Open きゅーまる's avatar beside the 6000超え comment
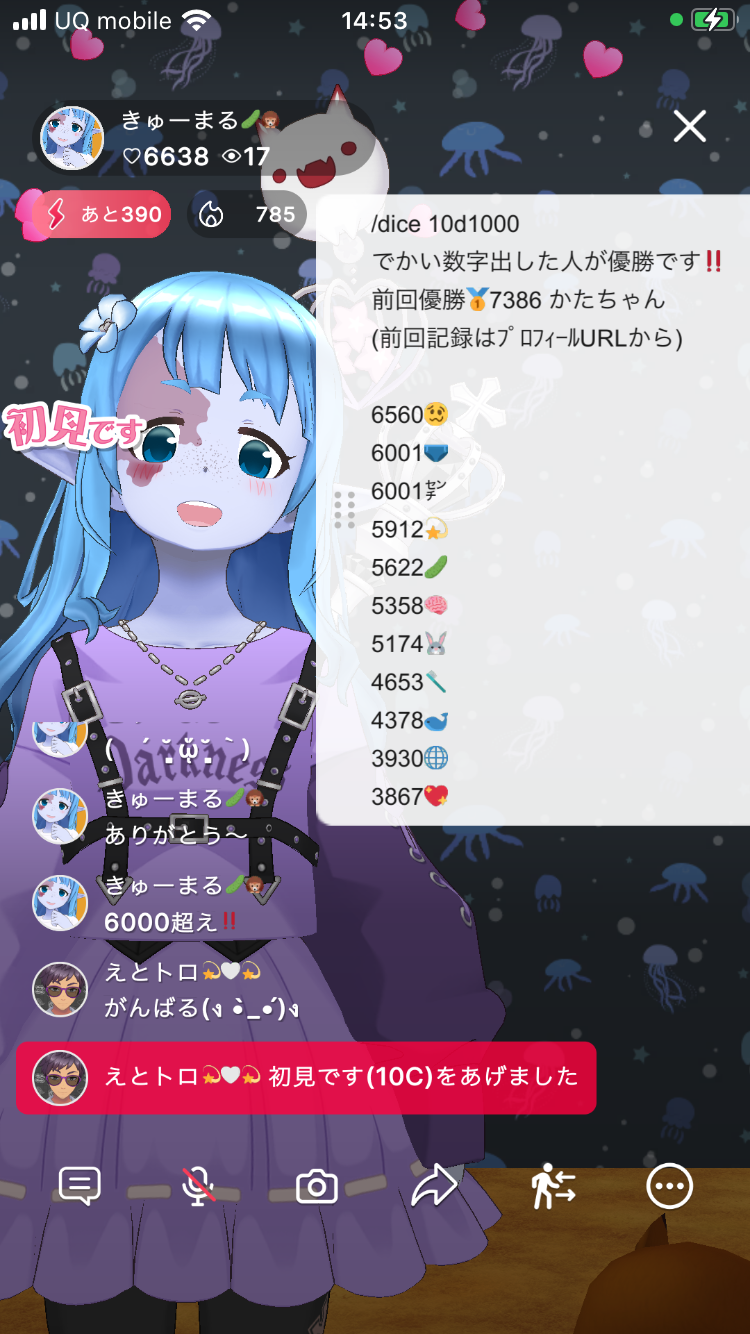 pos(60,903)
